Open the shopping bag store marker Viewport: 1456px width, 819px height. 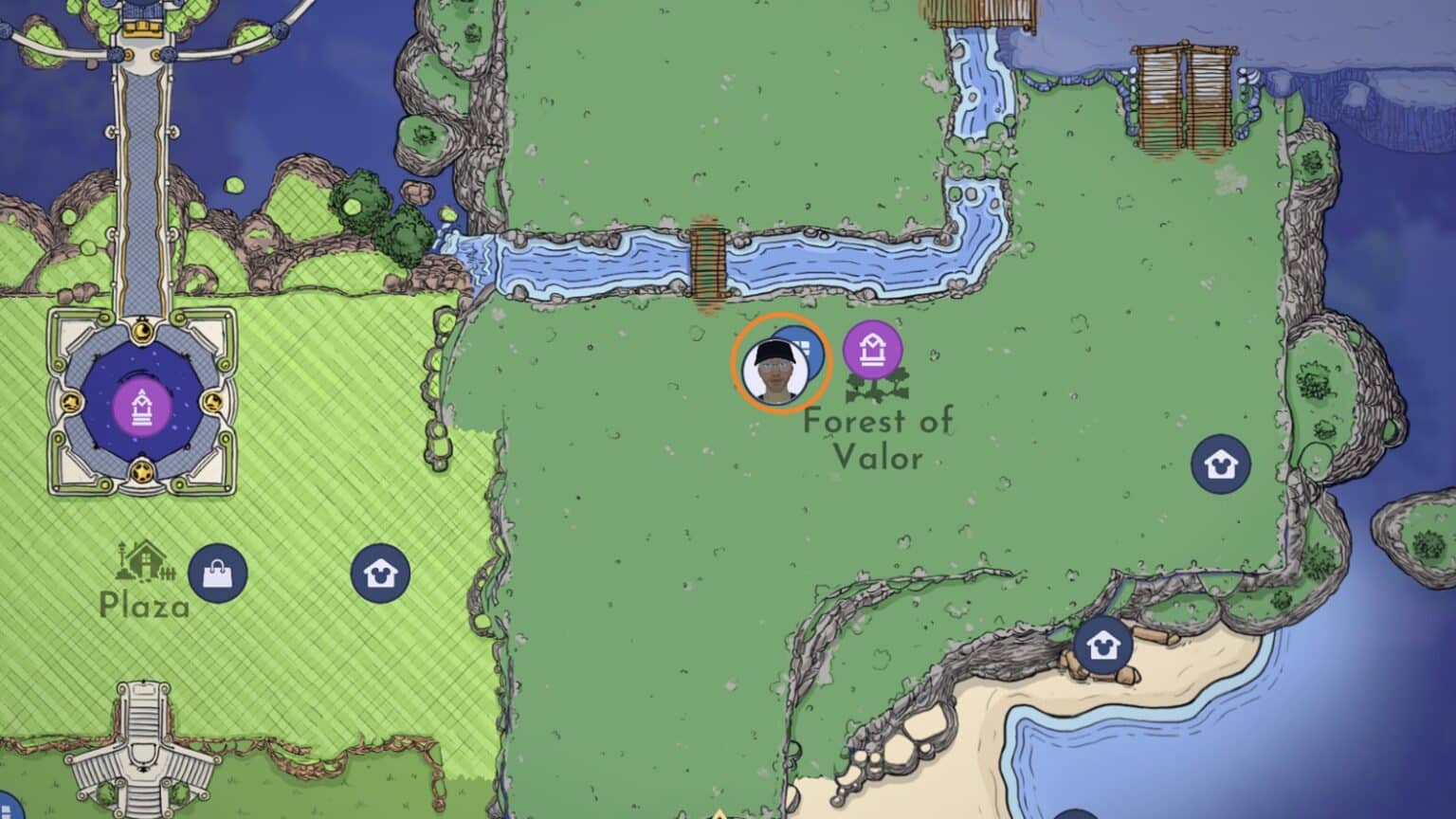[218, 573]
